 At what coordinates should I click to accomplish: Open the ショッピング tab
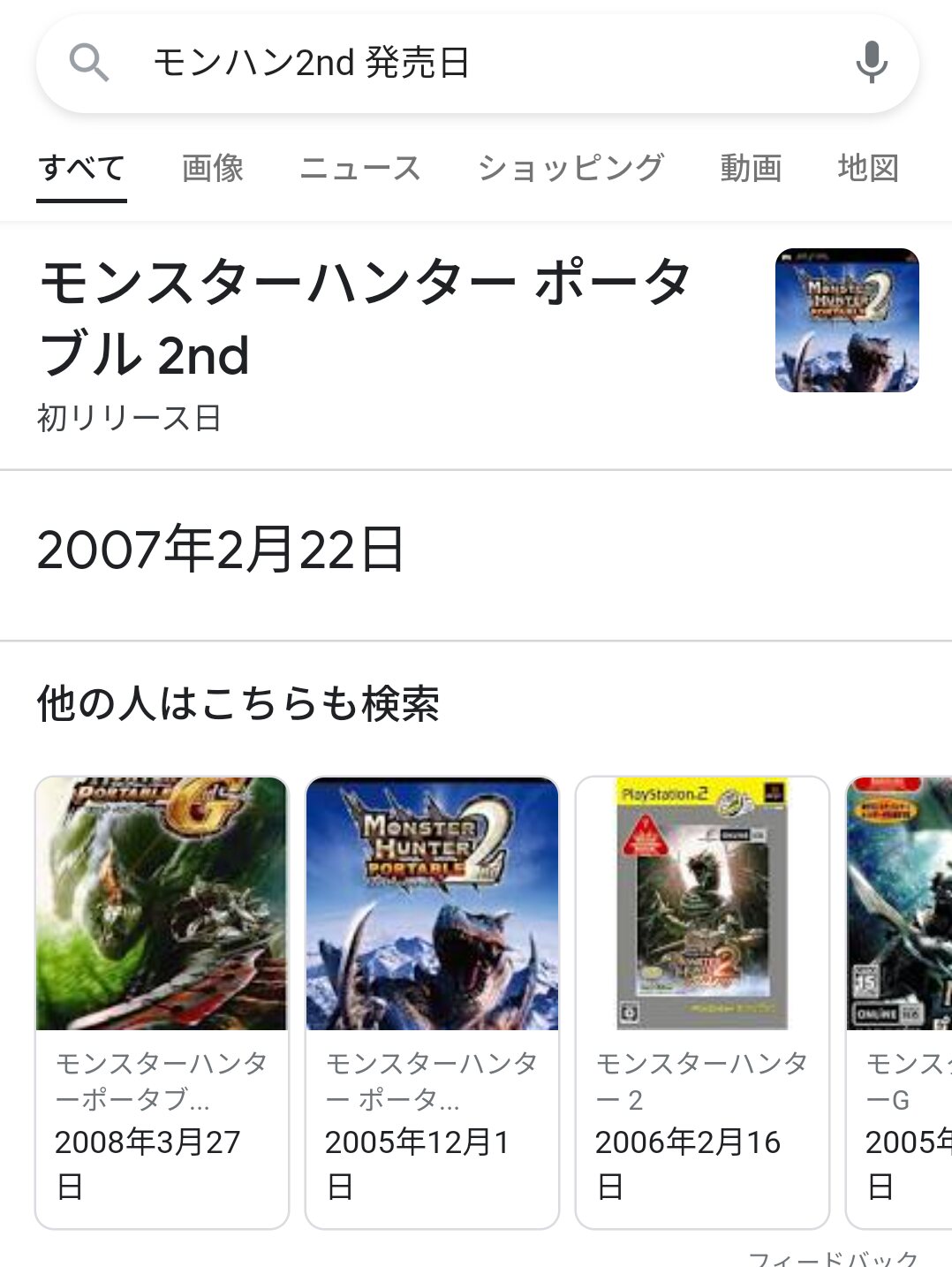(x=570, y=168)
